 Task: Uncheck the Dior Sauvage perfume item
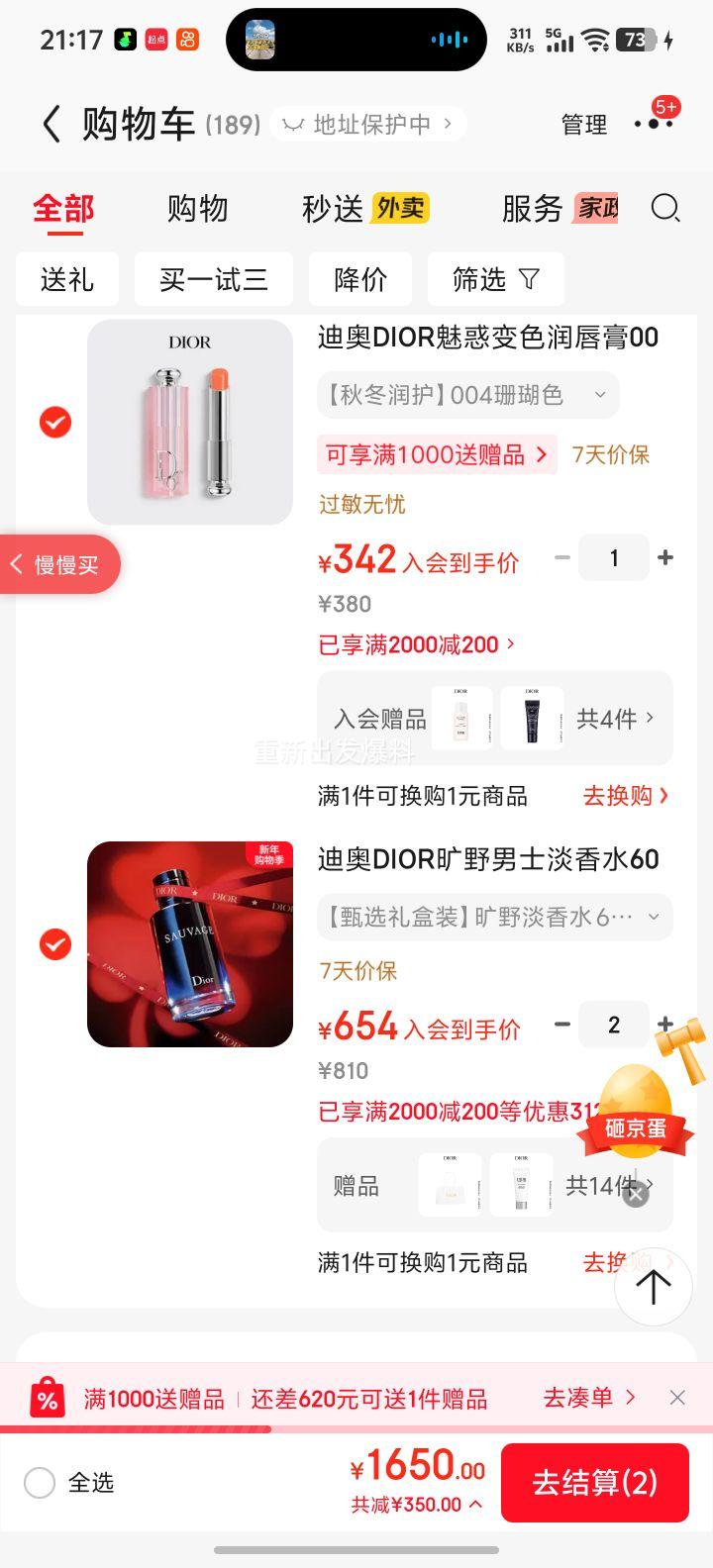[55, 944]
